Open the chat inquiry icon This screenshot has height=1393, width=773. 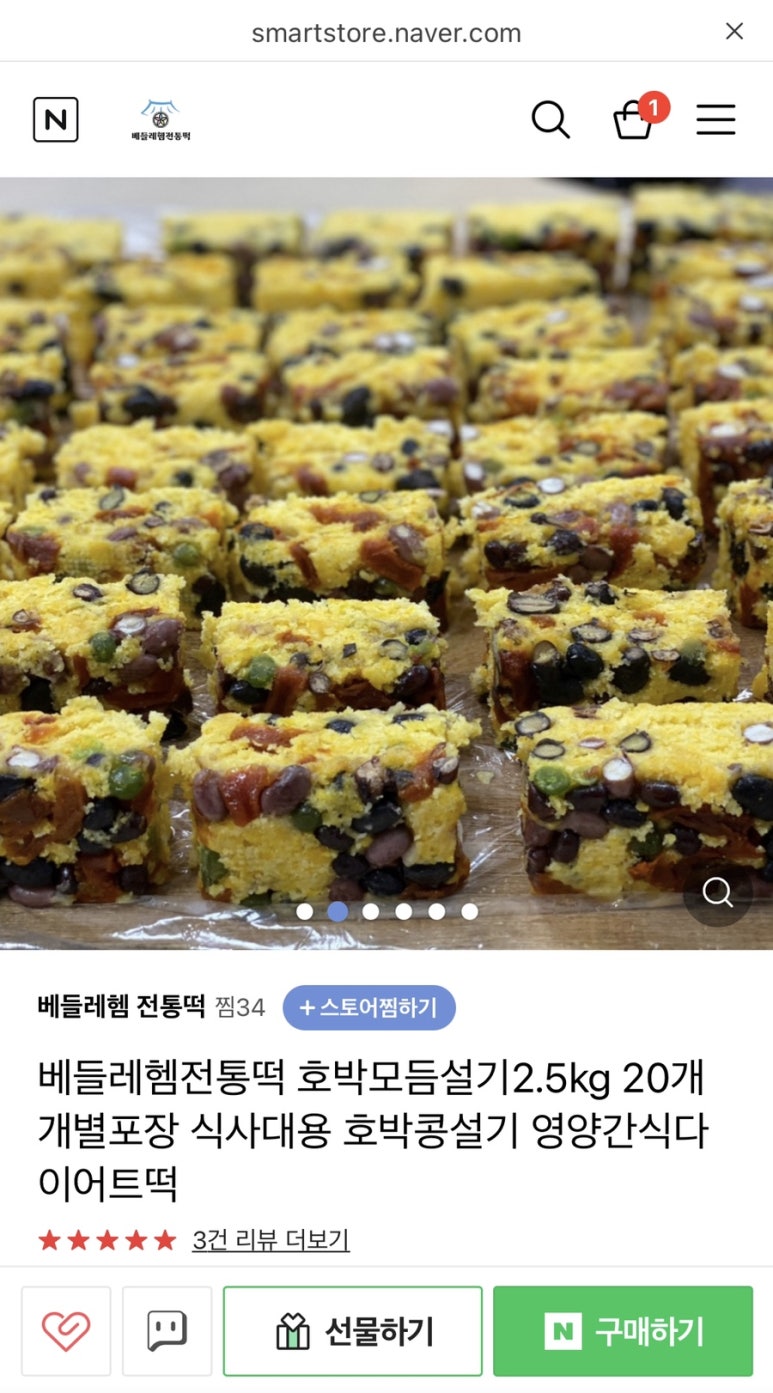point(167,1331)
